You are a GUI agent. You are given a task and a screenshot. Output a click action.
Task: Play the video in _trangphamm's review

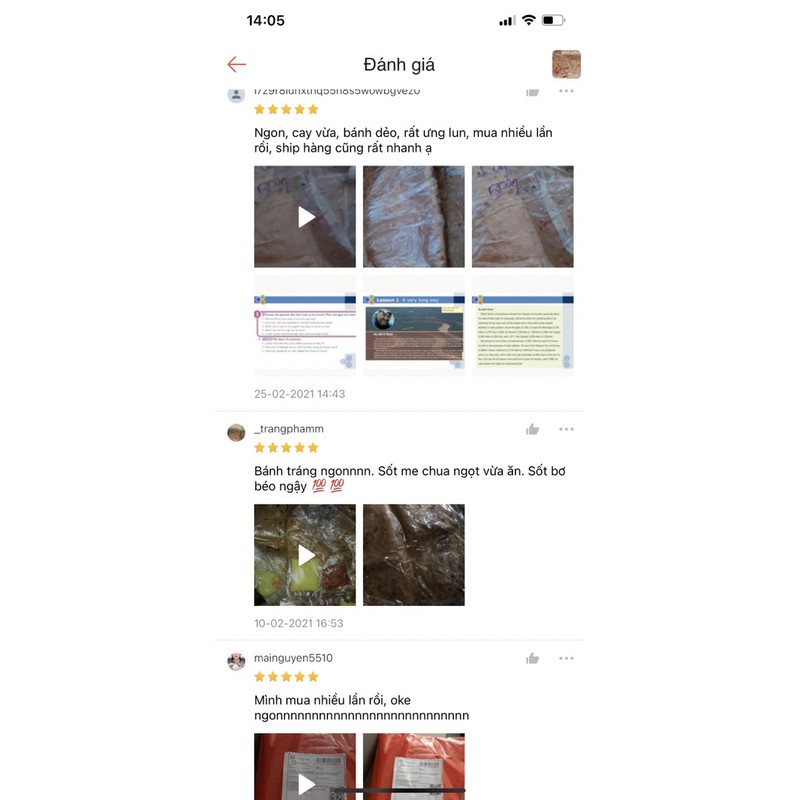click(x=305, y=555)
